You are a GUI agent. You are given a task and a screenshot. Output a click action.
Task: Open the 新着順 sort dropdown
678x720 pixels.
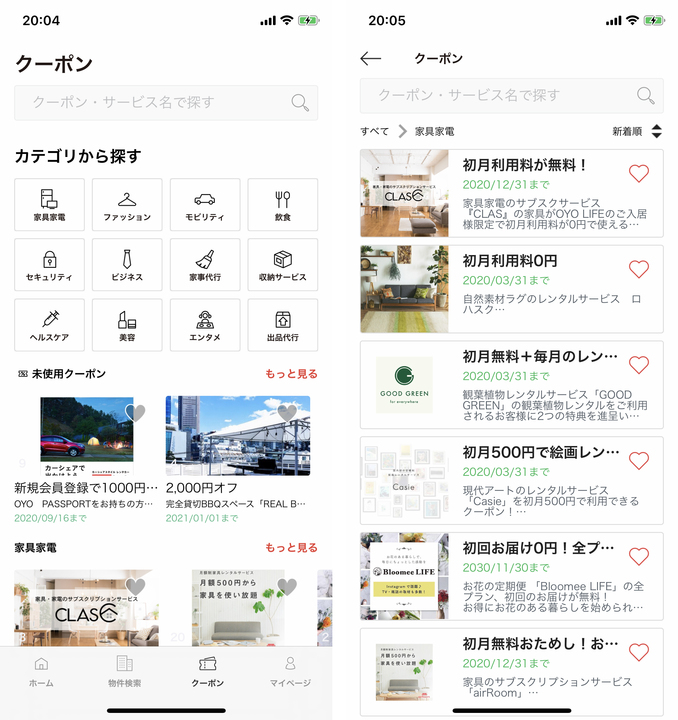[x=637, y=131]
